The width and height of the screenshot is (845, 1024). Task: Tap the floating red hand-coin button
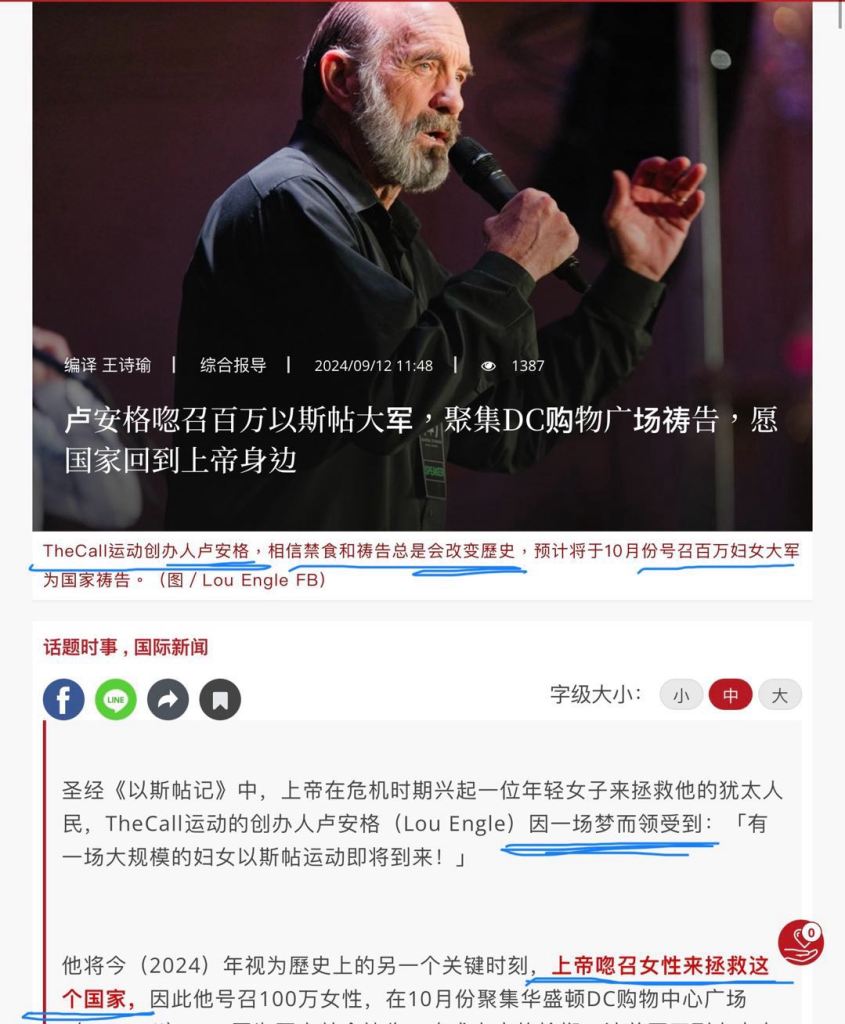(x=800, y=942)
